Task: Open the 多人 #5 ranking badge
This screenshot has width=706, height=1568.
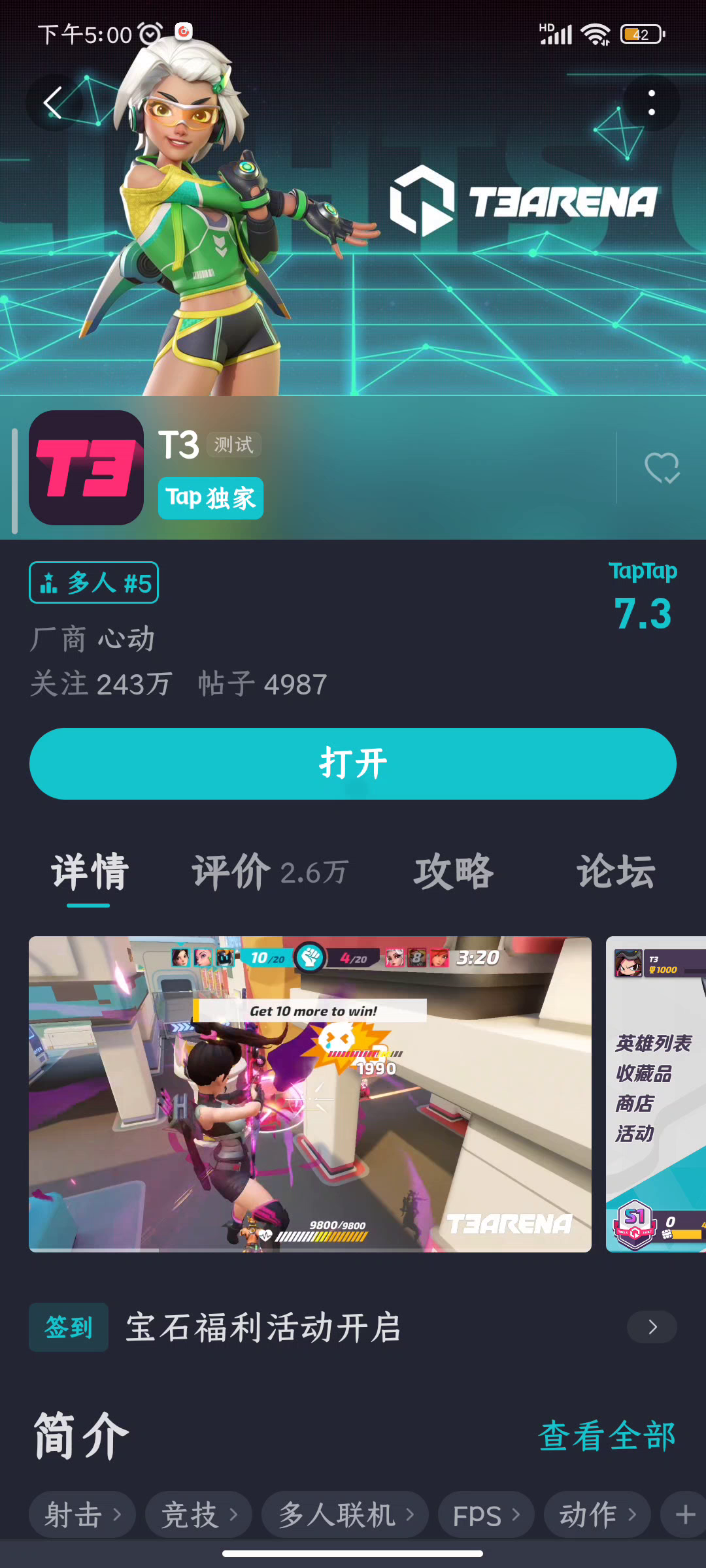Action: (x=93, y=582)
